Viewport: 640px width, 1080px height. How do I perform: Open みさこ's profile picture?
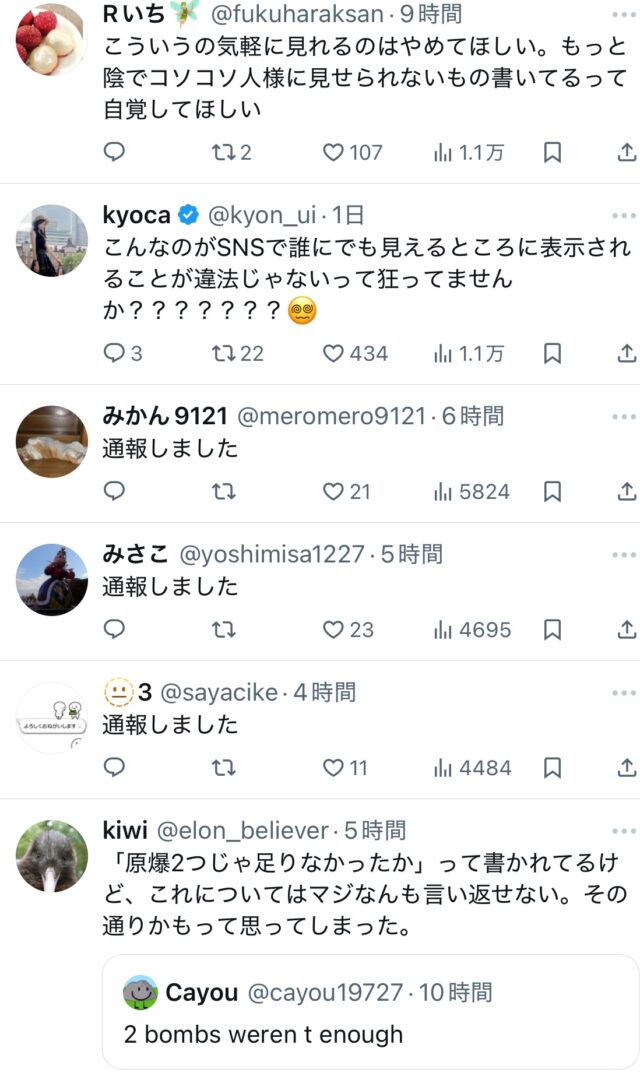pos(52,579)
